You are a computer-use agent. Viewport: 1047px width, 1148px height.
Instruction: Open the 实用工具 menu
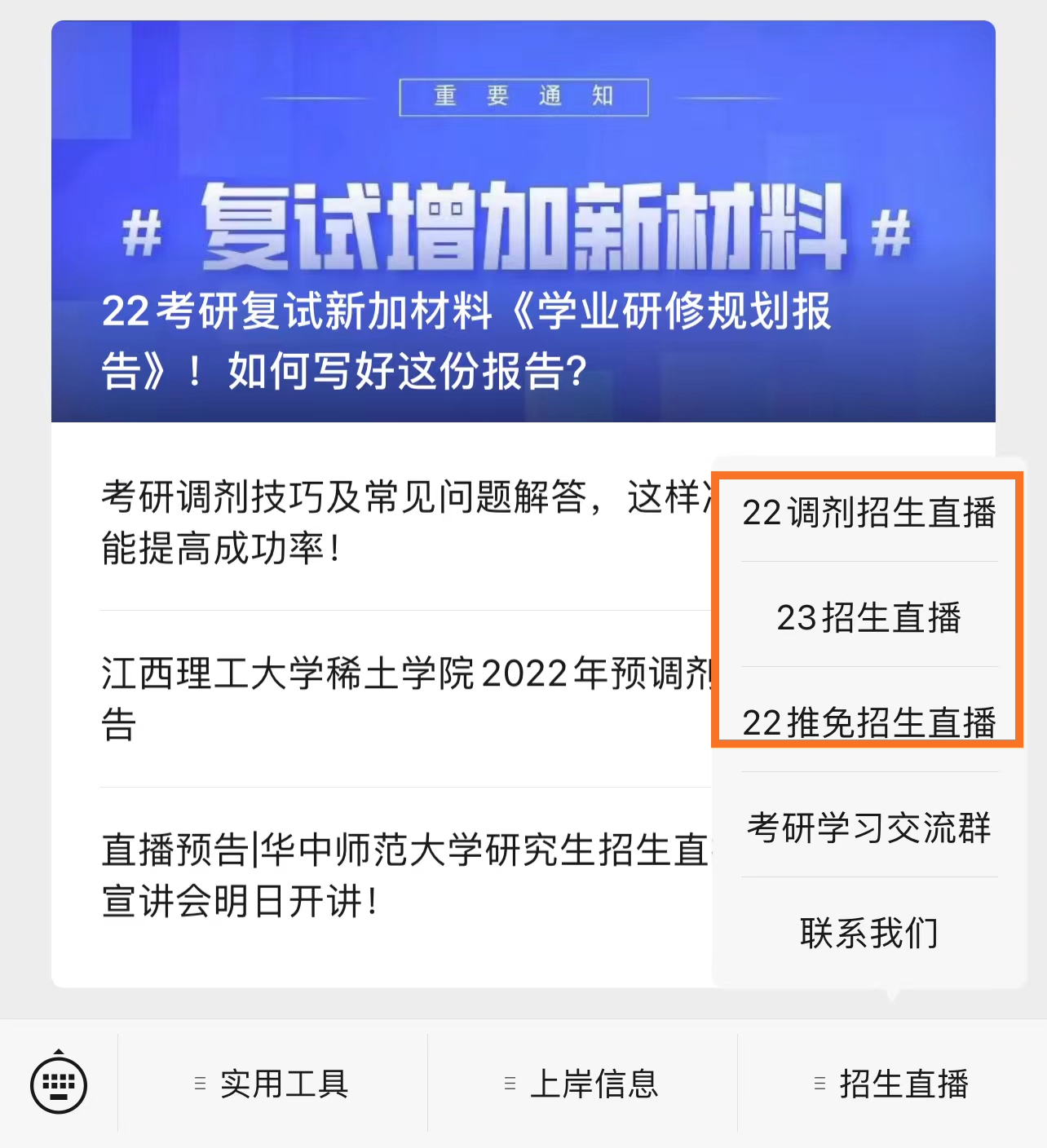coord(272,1084)
